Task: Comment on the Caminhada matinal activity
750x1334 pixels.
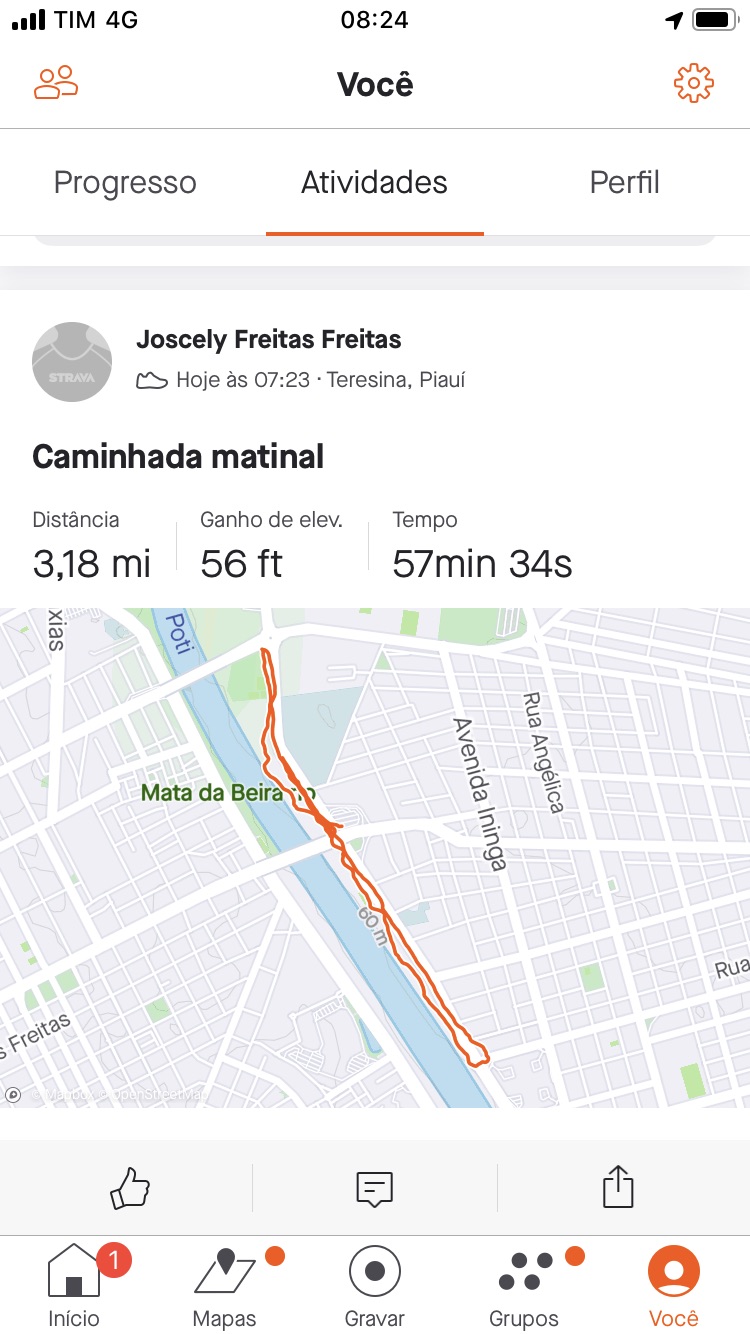Action: point(375,1188)
